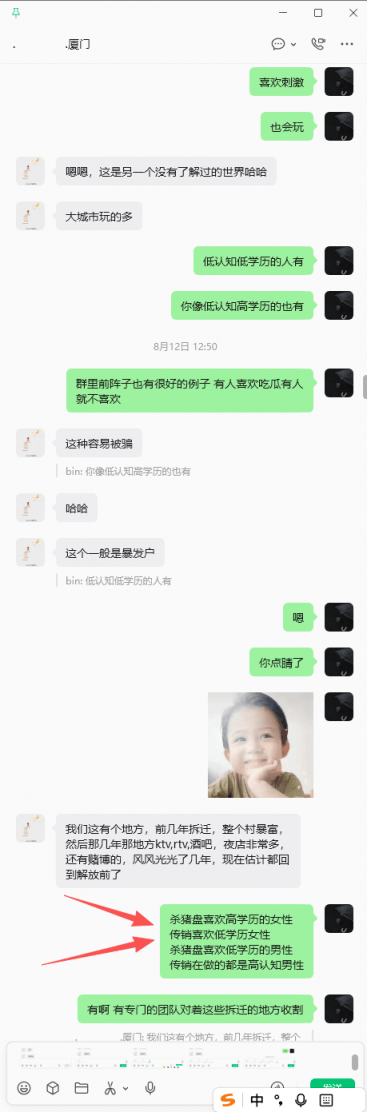Minimize the chat window
The height and width of the screenshot is (1112, 367).
[x=283, y=13]
